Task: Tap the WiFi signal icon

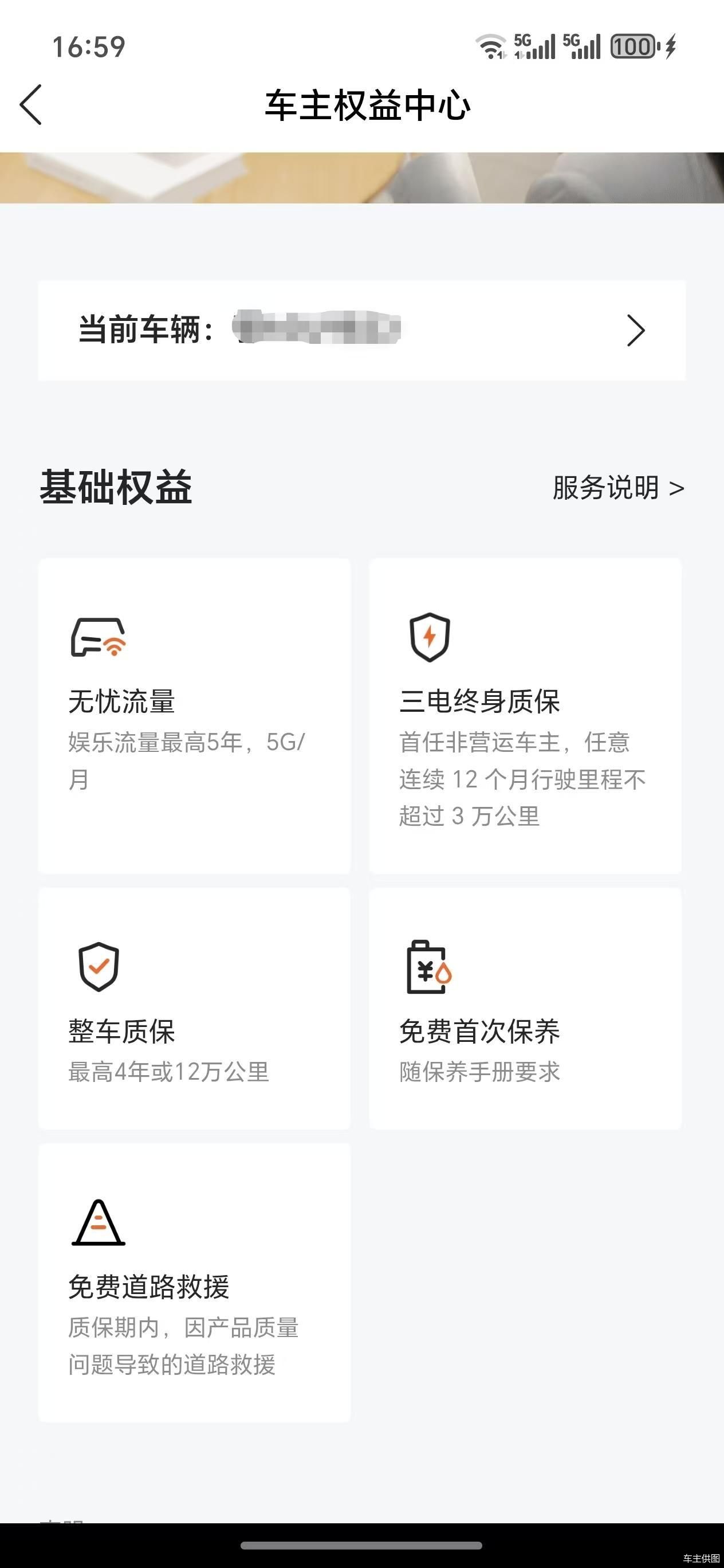Action: click(x=490, y=46)
